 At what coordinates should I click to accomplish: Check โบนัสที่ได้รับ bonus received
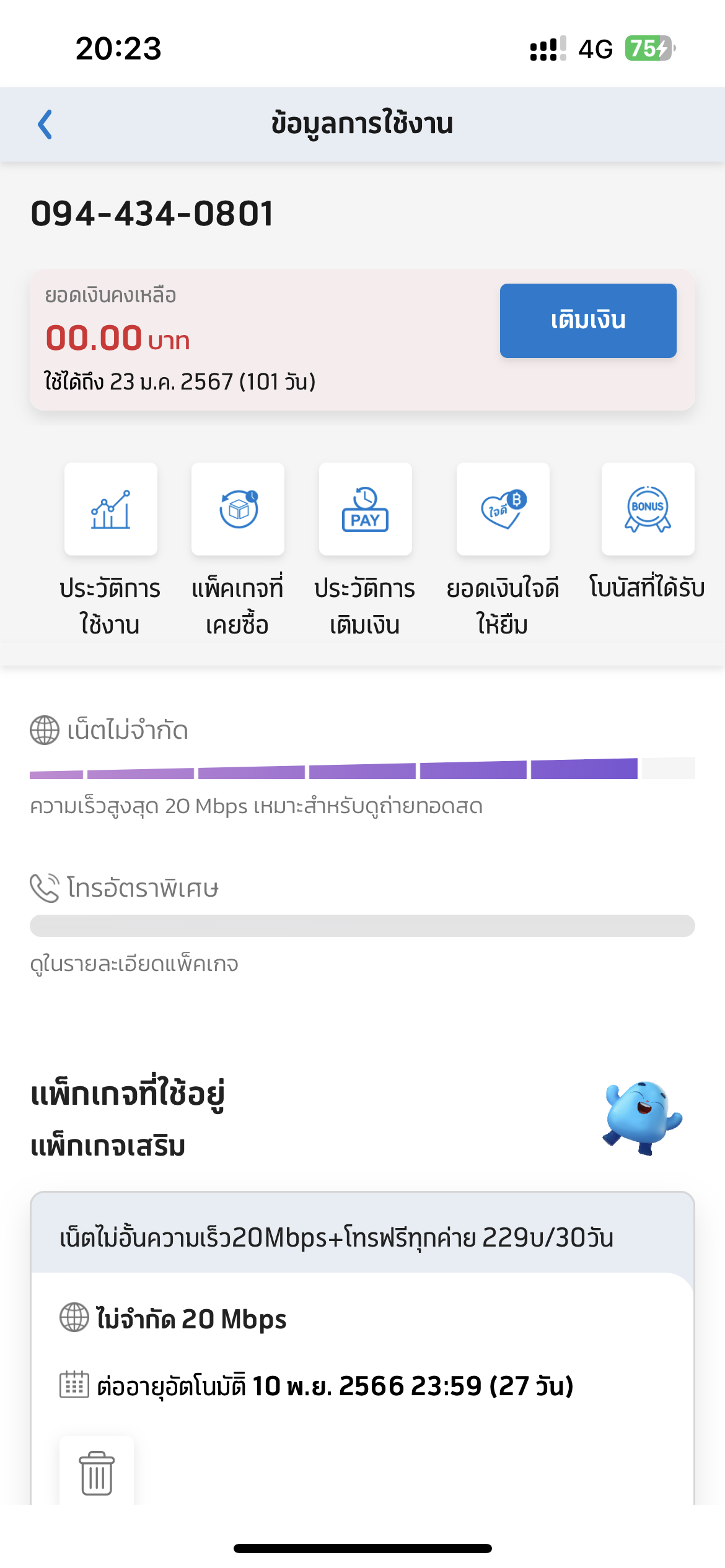pos(648,510)
